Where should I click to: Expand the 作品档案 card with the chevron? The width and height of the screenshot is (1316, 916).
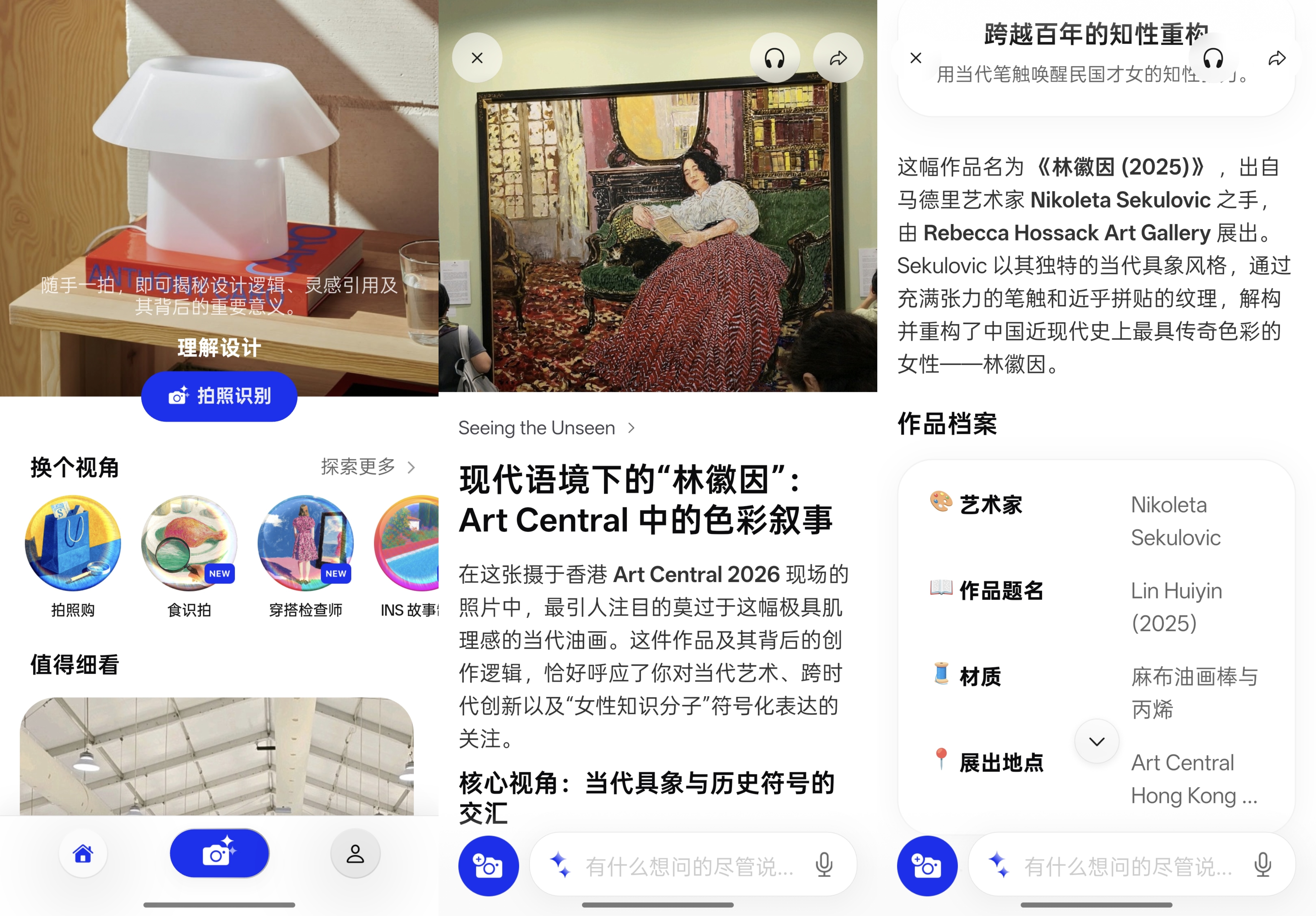coord(1096,741)
